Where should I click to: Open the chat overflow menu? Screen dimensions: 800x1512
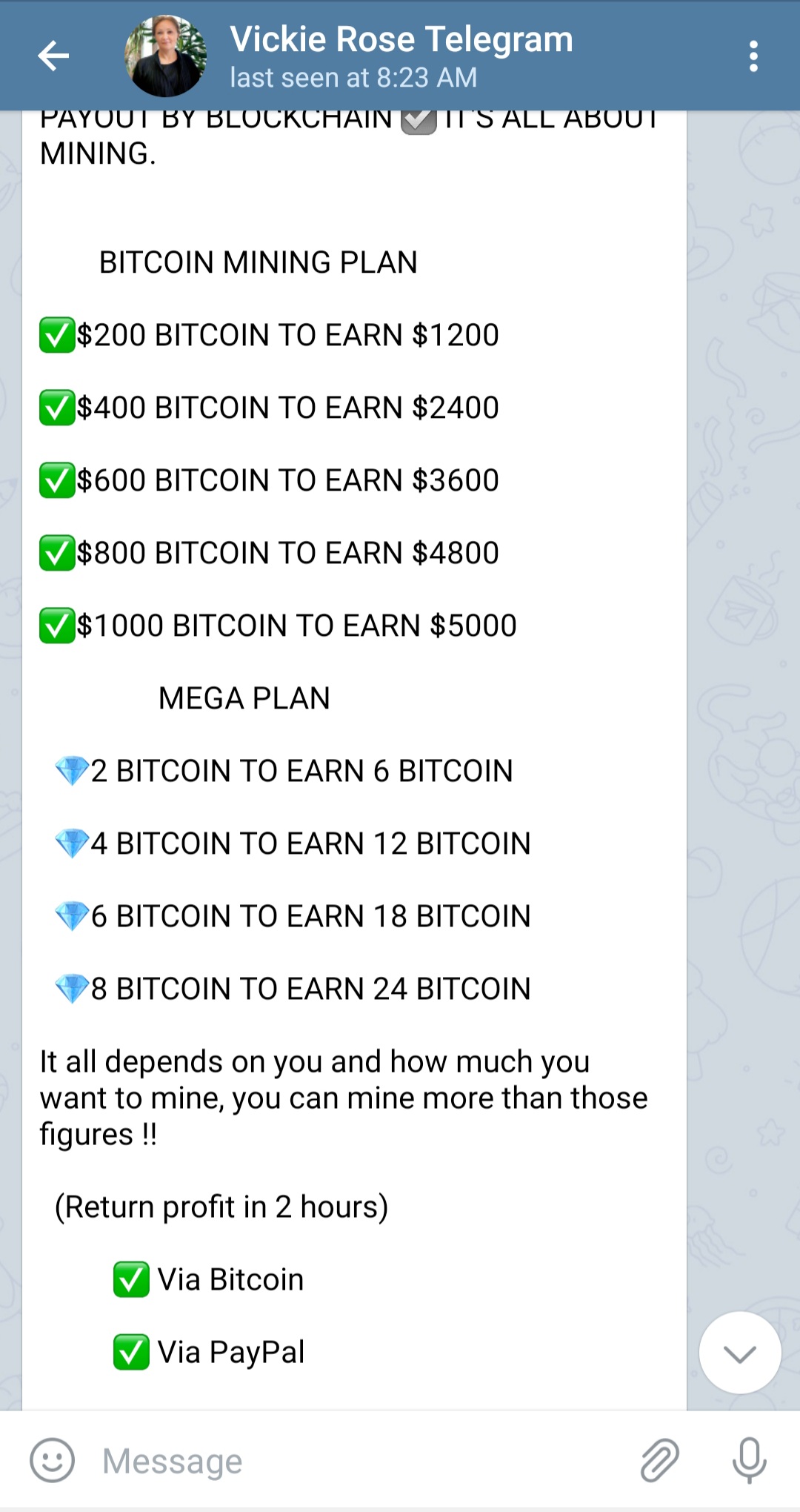(x=753, y=56)
